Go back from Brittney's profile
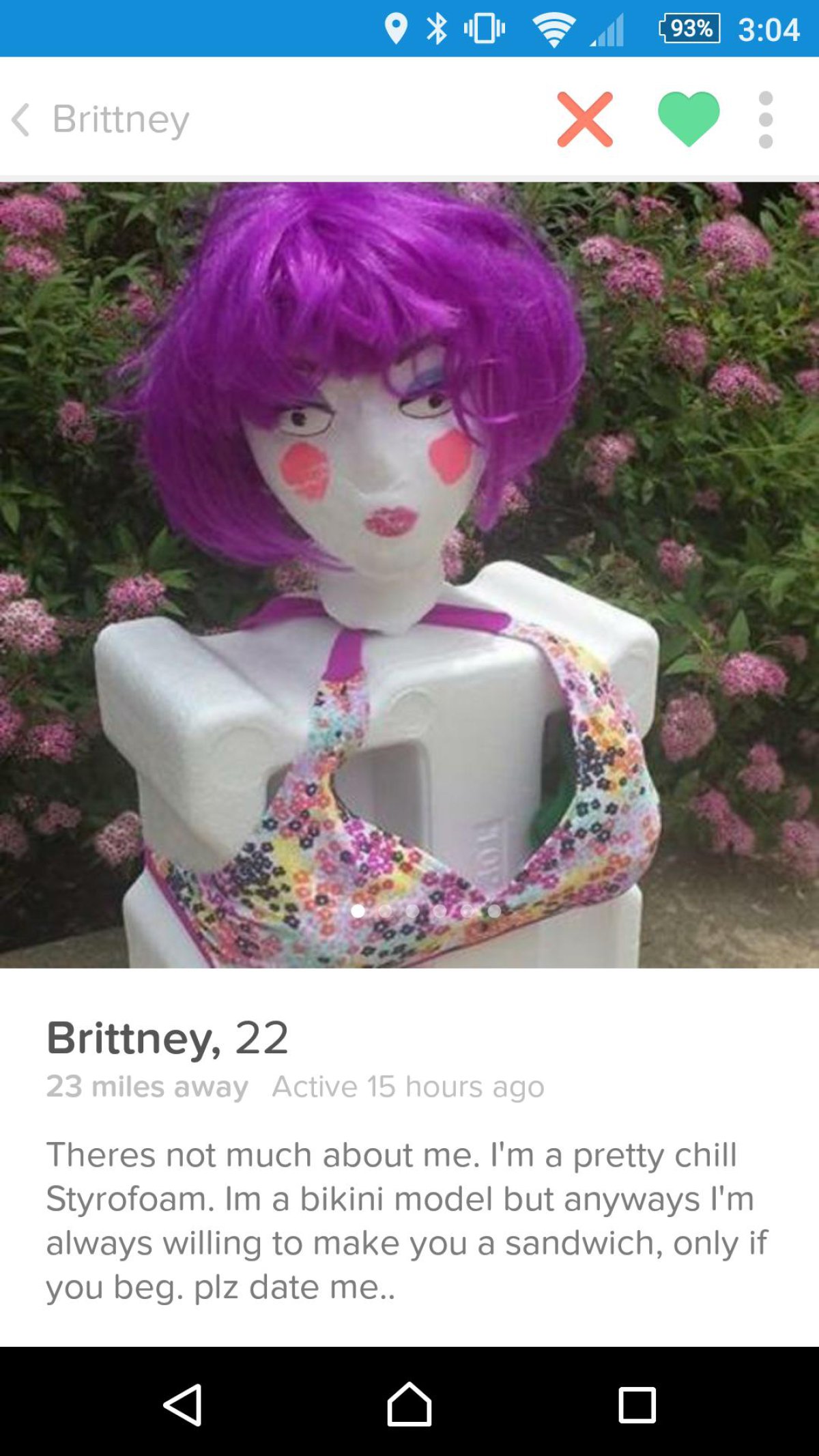The image size is (819, 1456). pos(22,119)
